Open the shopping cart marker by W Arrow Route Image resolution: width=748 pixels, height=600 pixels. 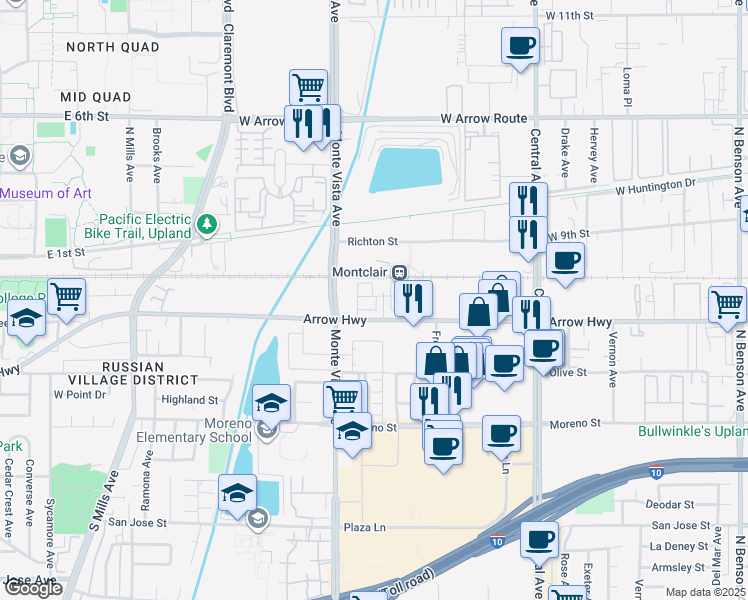[x=308, y=87]
